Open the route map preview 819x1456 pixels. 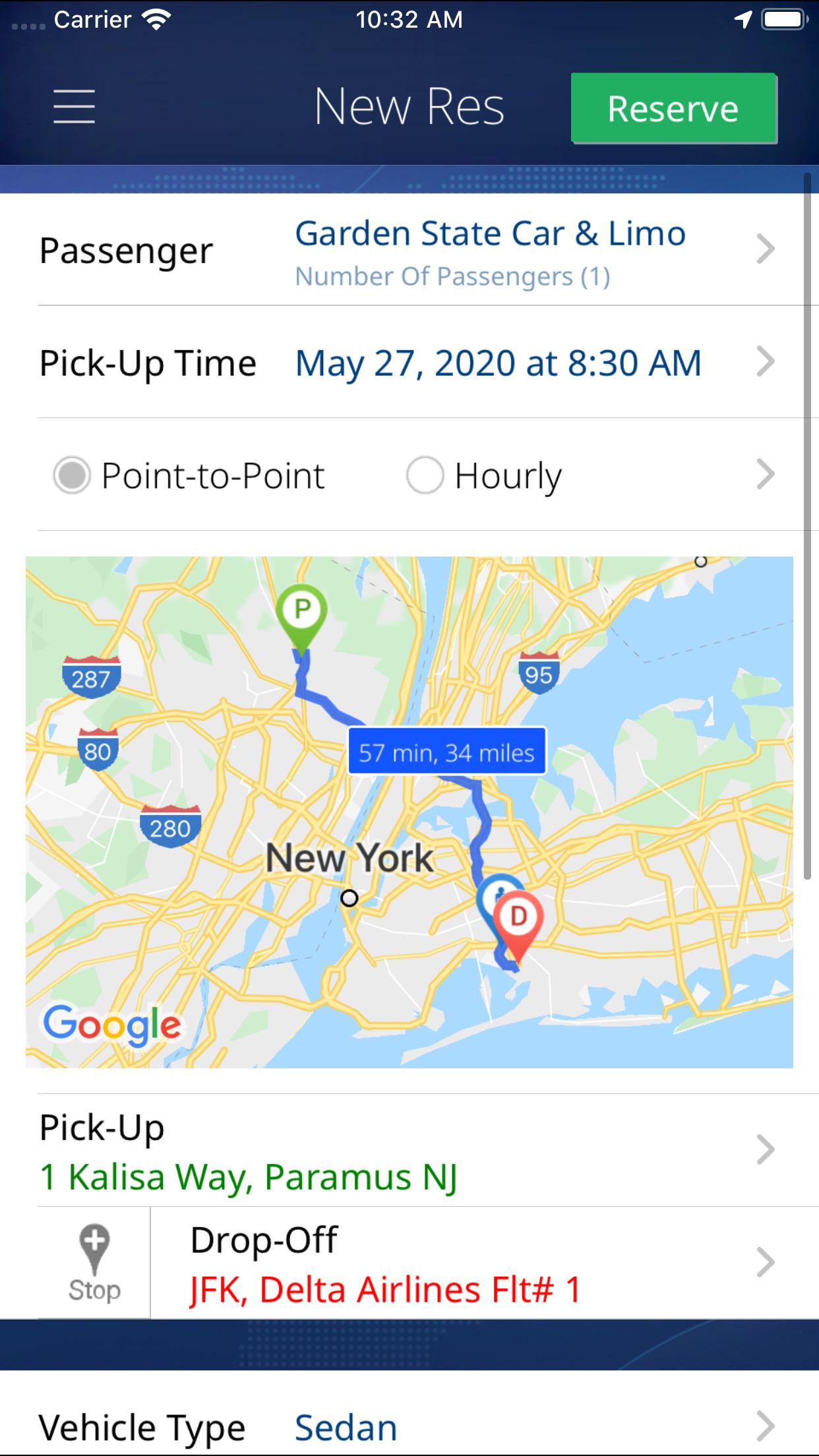click(x=409, y=812)
